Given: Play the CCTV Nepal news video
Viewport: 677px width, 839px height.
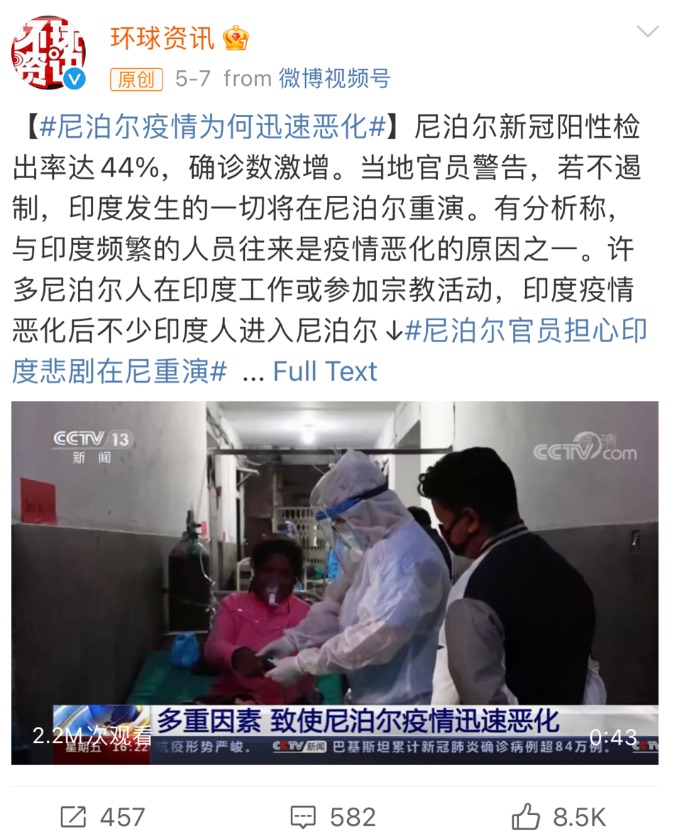Looking at the screenshot, I should tap(335, 580).
